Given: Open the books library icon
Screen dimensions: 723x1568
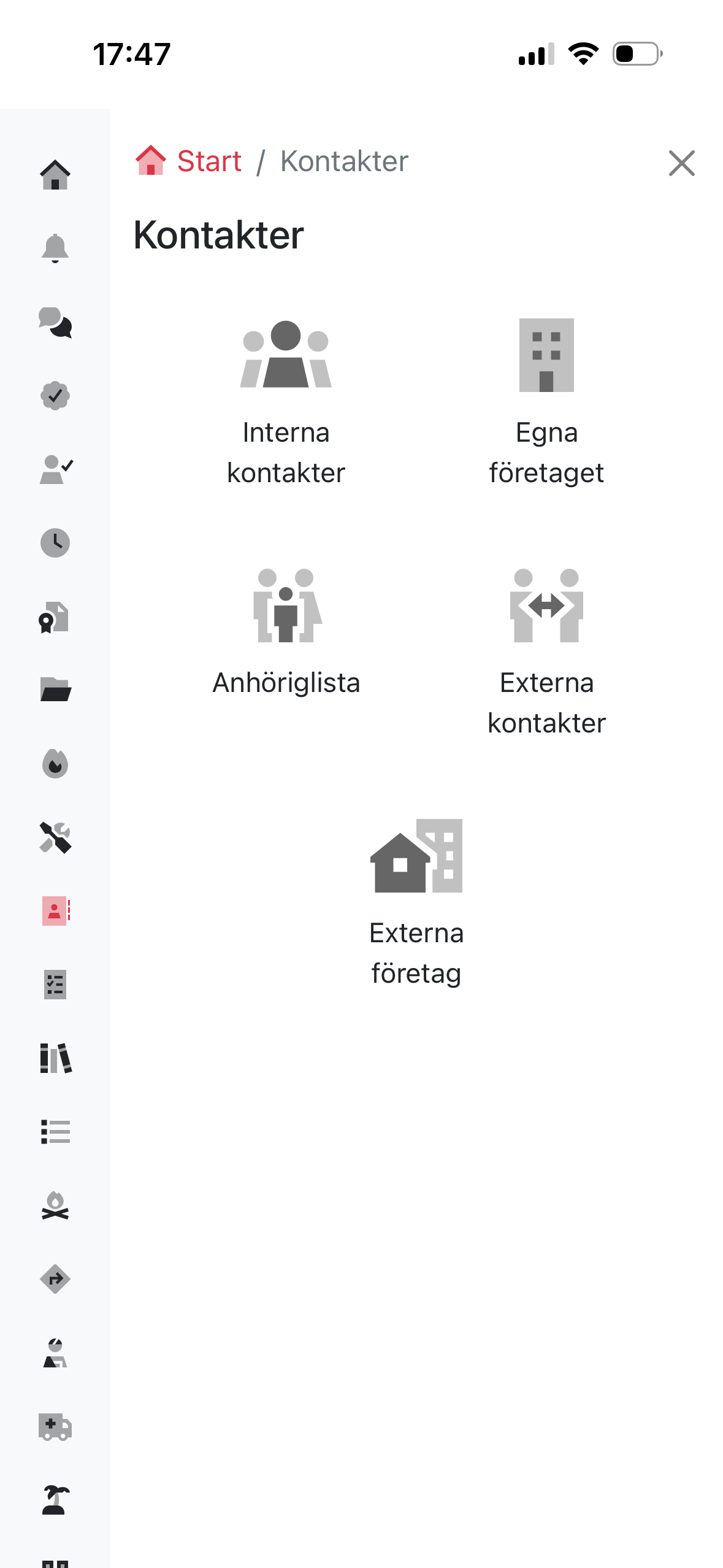Looking at the screenshot, I should point(55,1058).
